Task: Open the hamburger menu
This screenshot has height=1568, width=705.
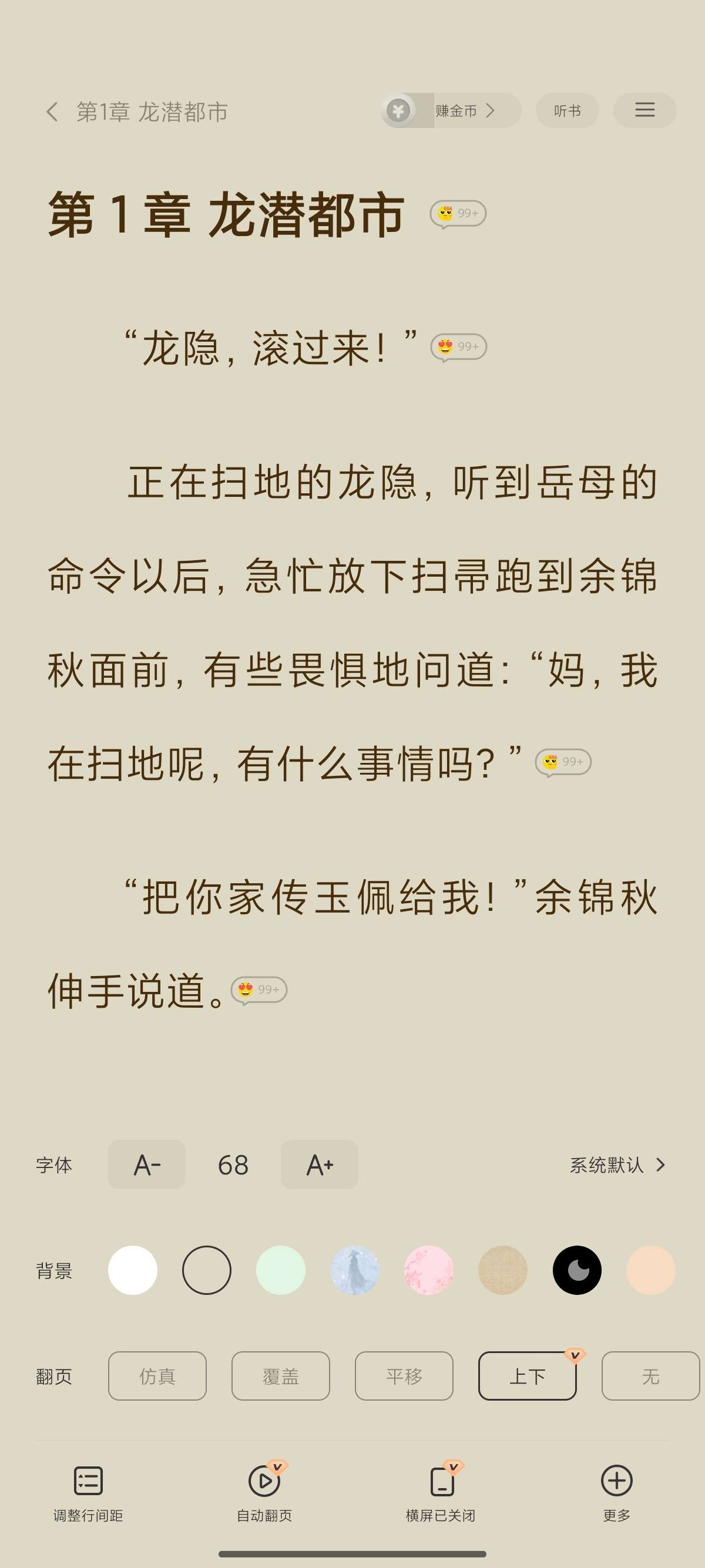Action: 644,110
